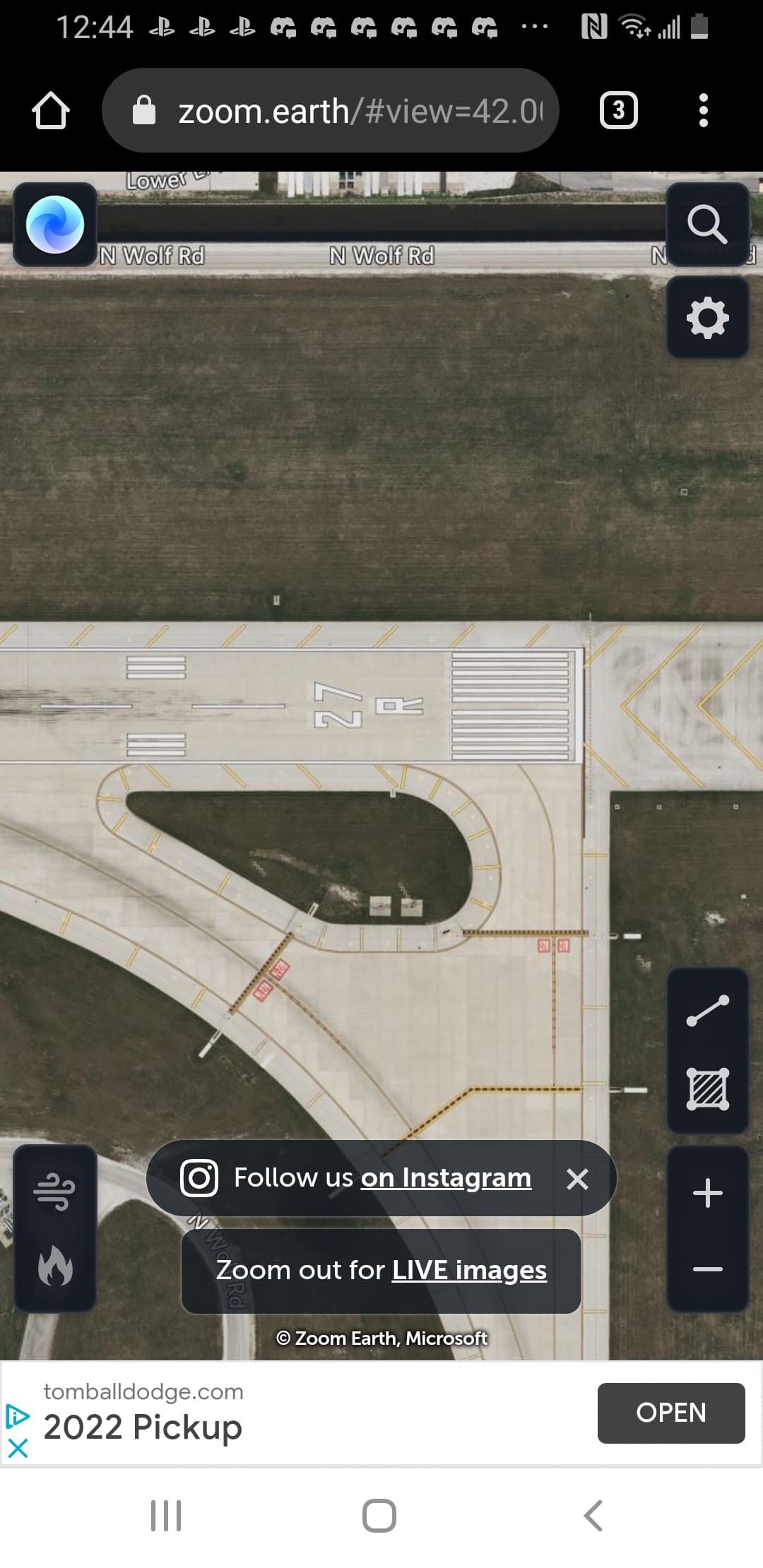Image resolution: width=763 pixels, height=1568 pixels.
Task: Go back using the system navigation
Action: 593,1516
